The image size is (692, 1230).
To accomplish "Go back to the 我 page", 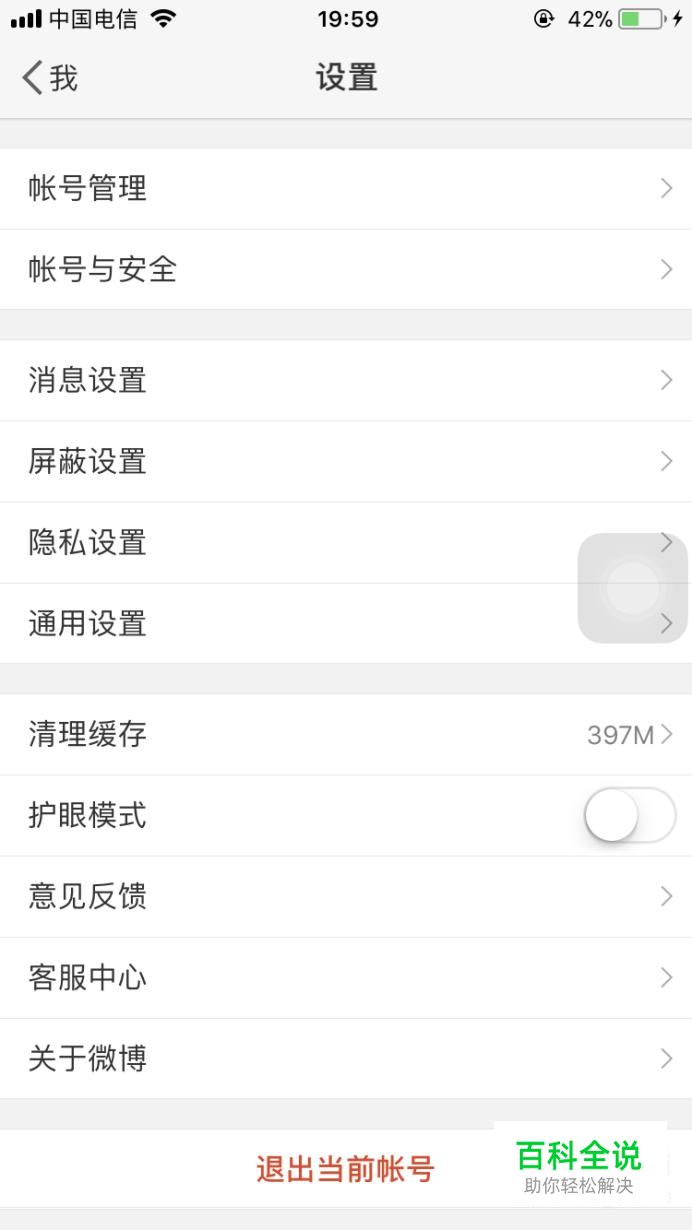I will [x=50, y=77].
